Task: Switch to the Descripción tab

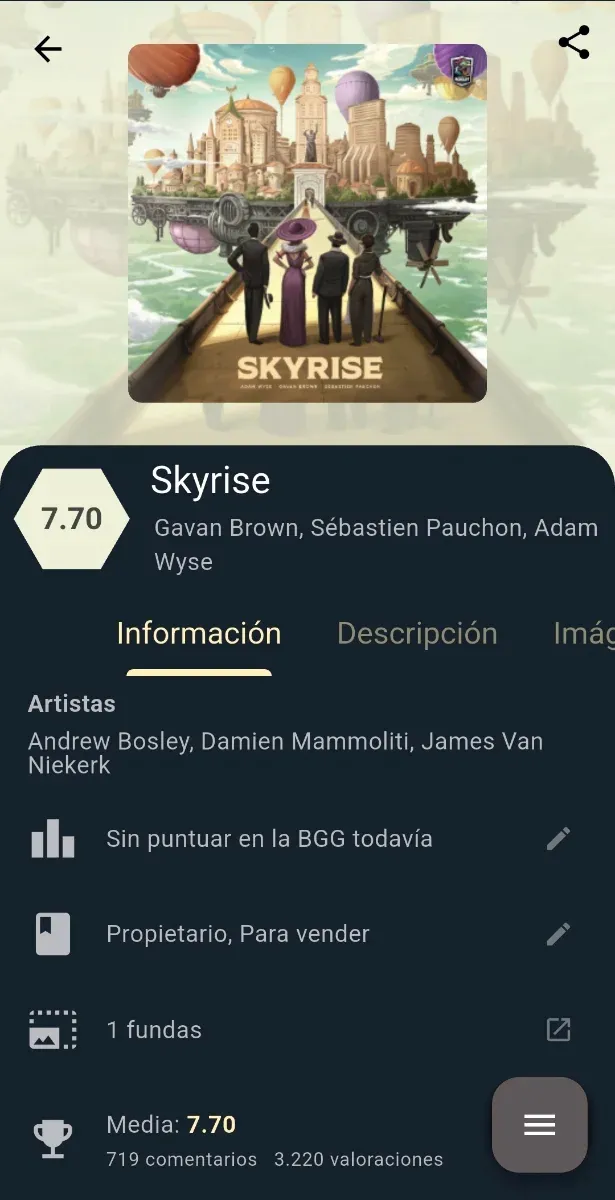Action: 417,634
